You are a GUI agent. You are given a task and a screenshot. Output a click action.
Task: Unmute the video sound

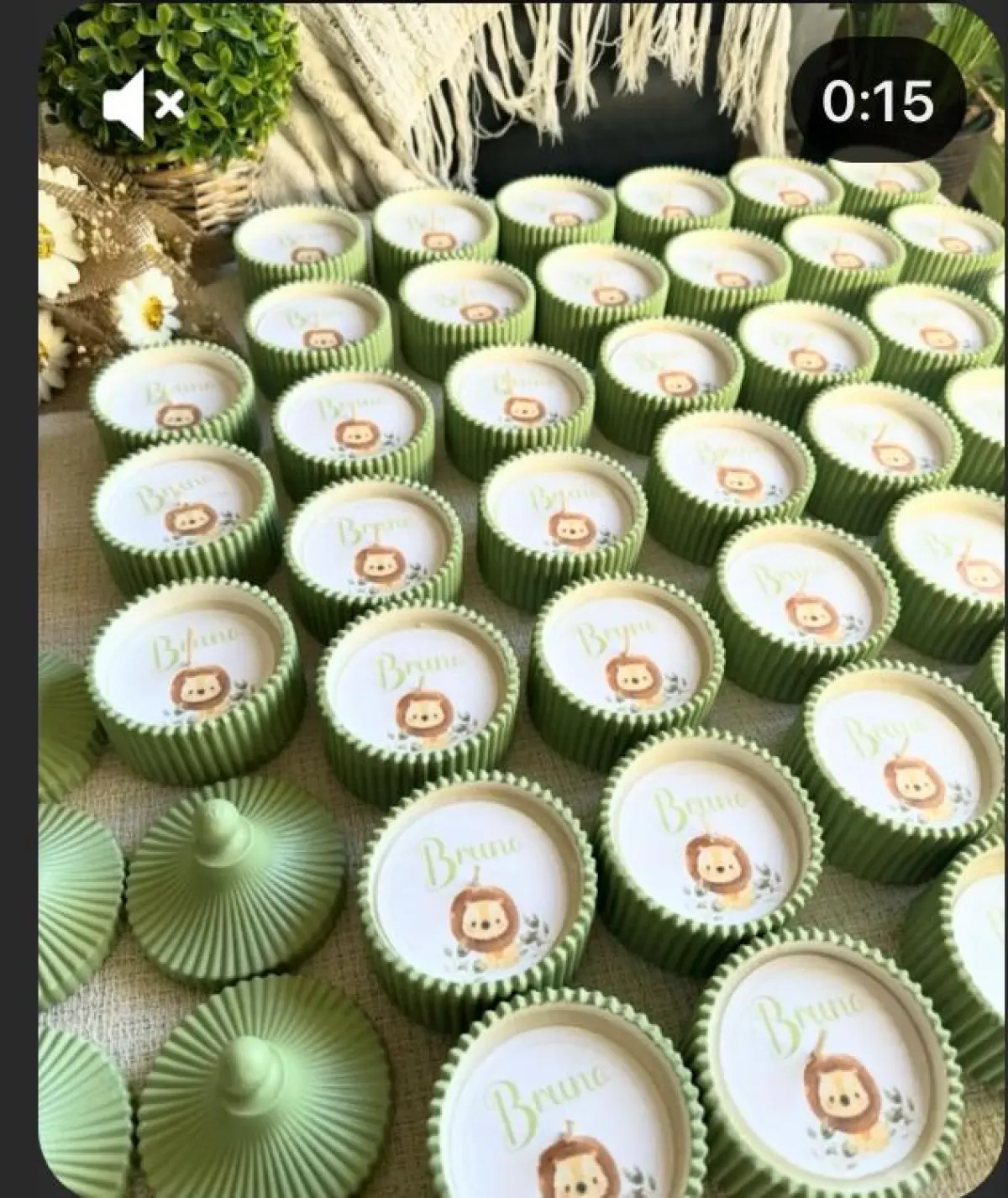tap(143, 104)
